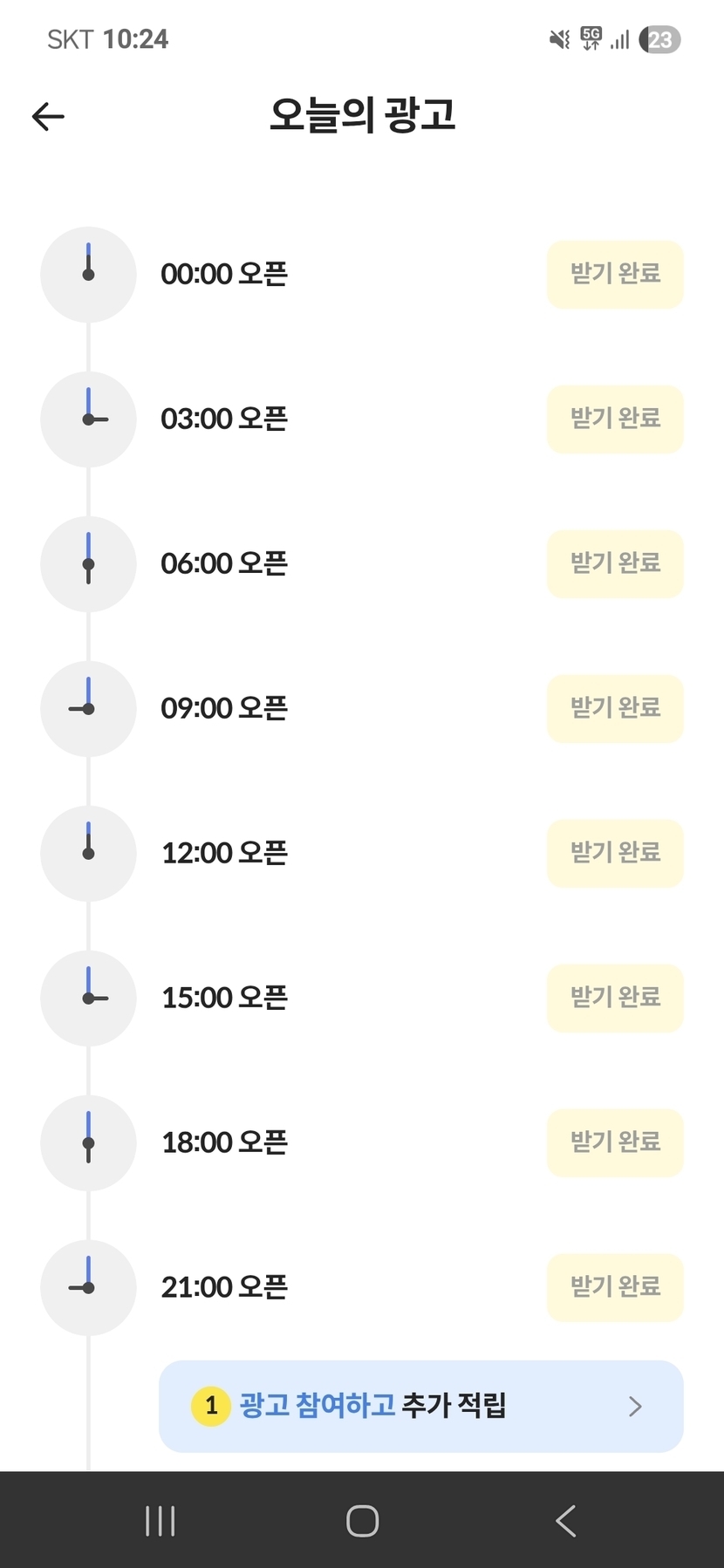Screen dimensions: 724x1568
Task: Open 광고 참여하고 추가 적립 banner
Action: 420,1406
